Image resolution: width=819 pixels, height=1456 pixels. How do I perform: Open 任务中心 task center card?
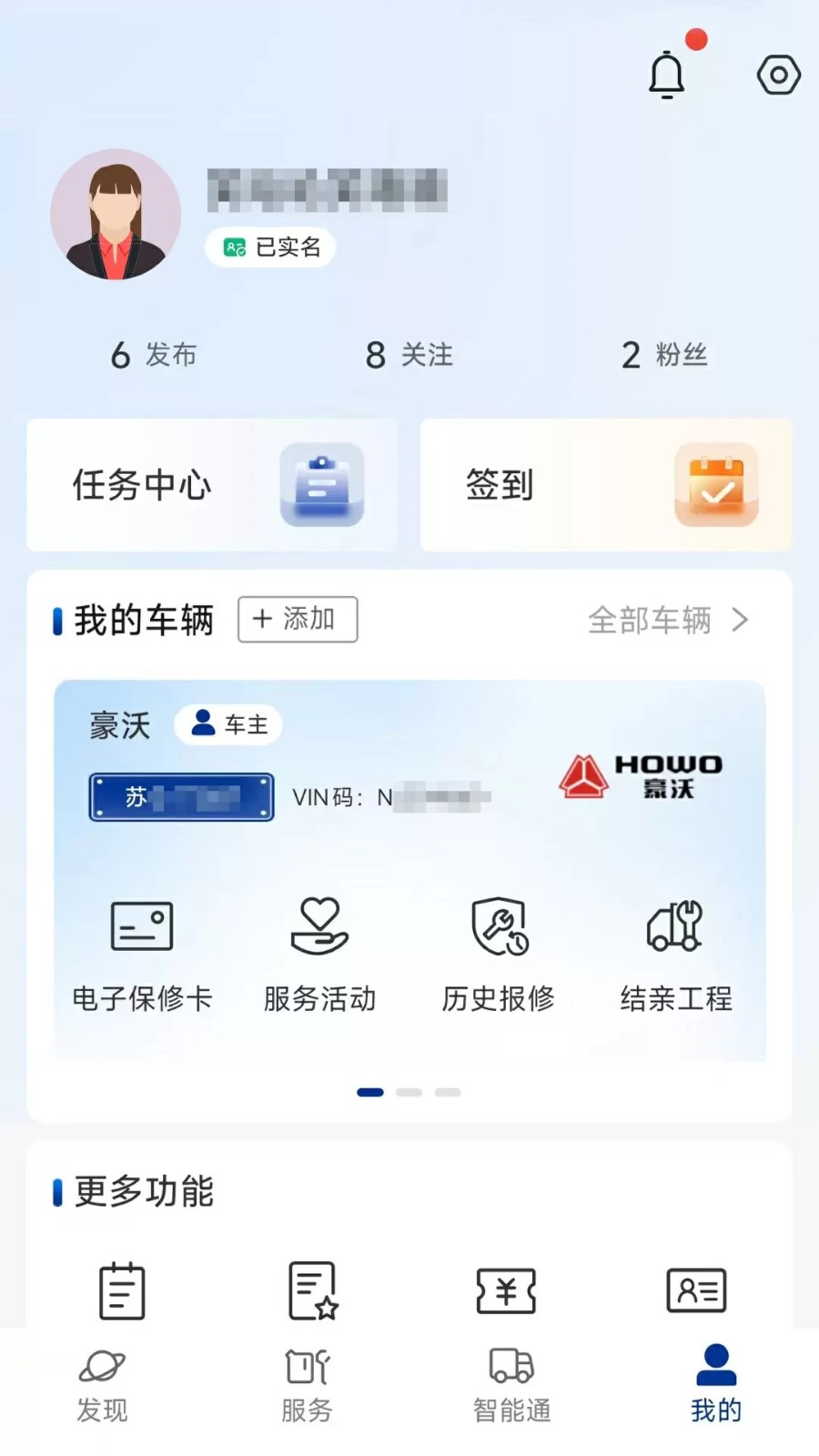click(x=212, y=485)
